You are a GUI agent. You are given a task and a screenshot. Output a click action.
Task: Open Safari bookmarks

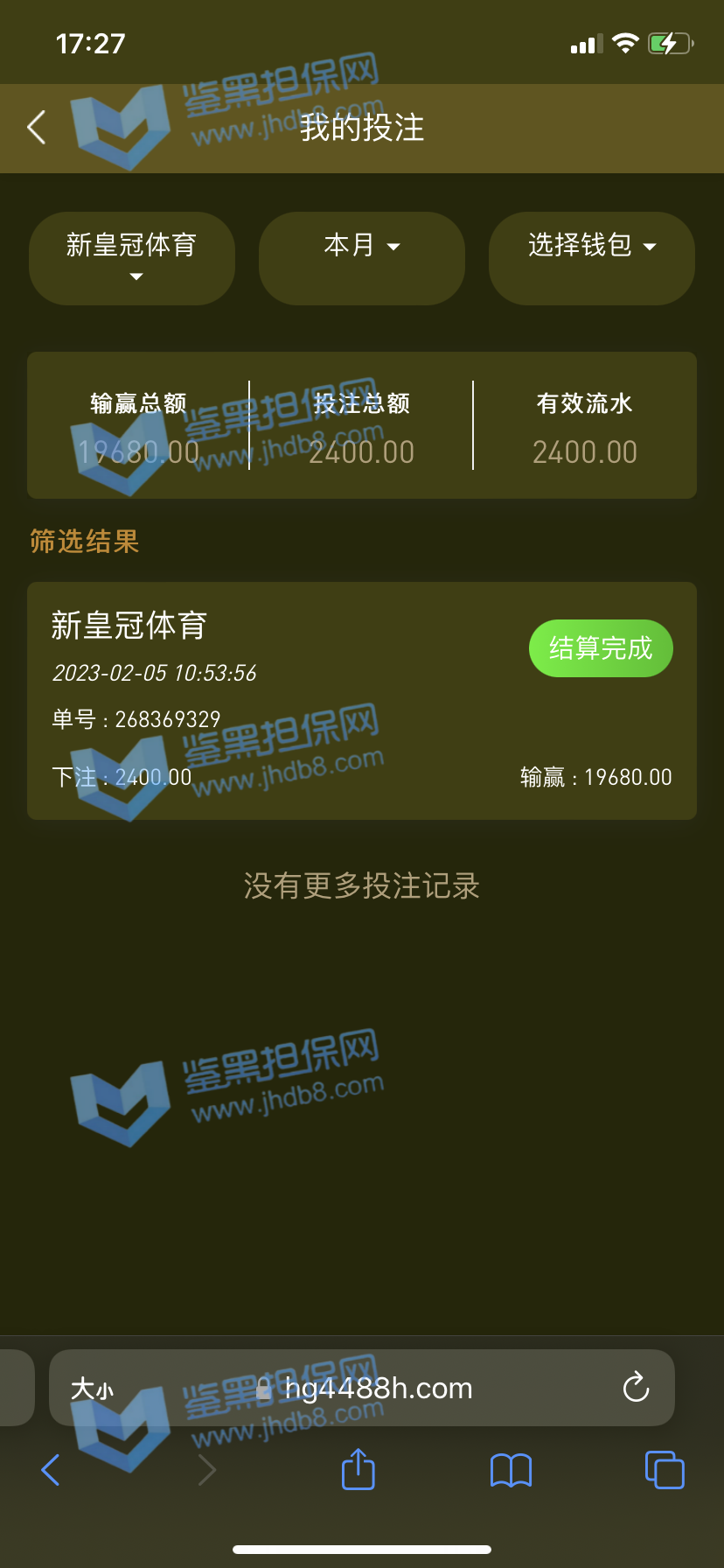point(511,1470)
